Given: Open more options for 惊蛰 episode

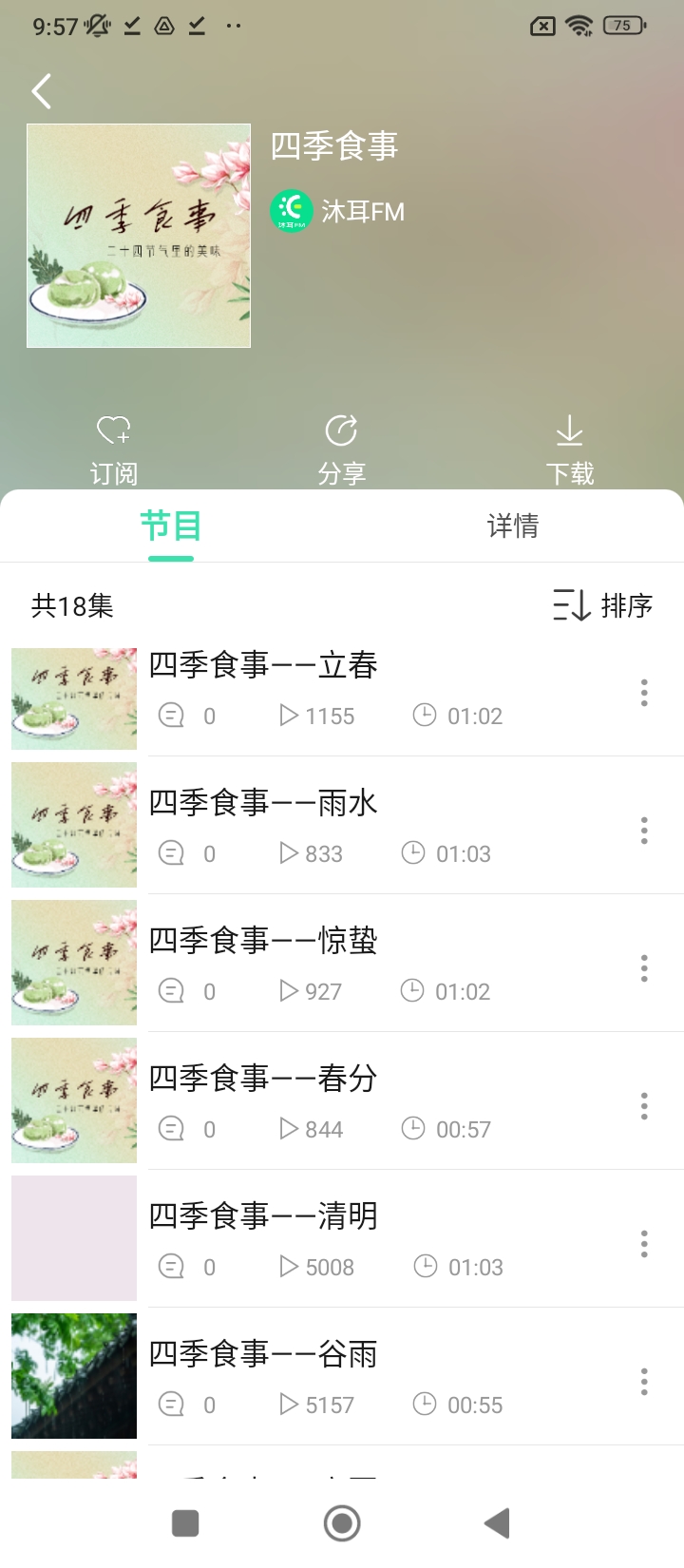Looking at the screenshot, I should tap(644, 968).
